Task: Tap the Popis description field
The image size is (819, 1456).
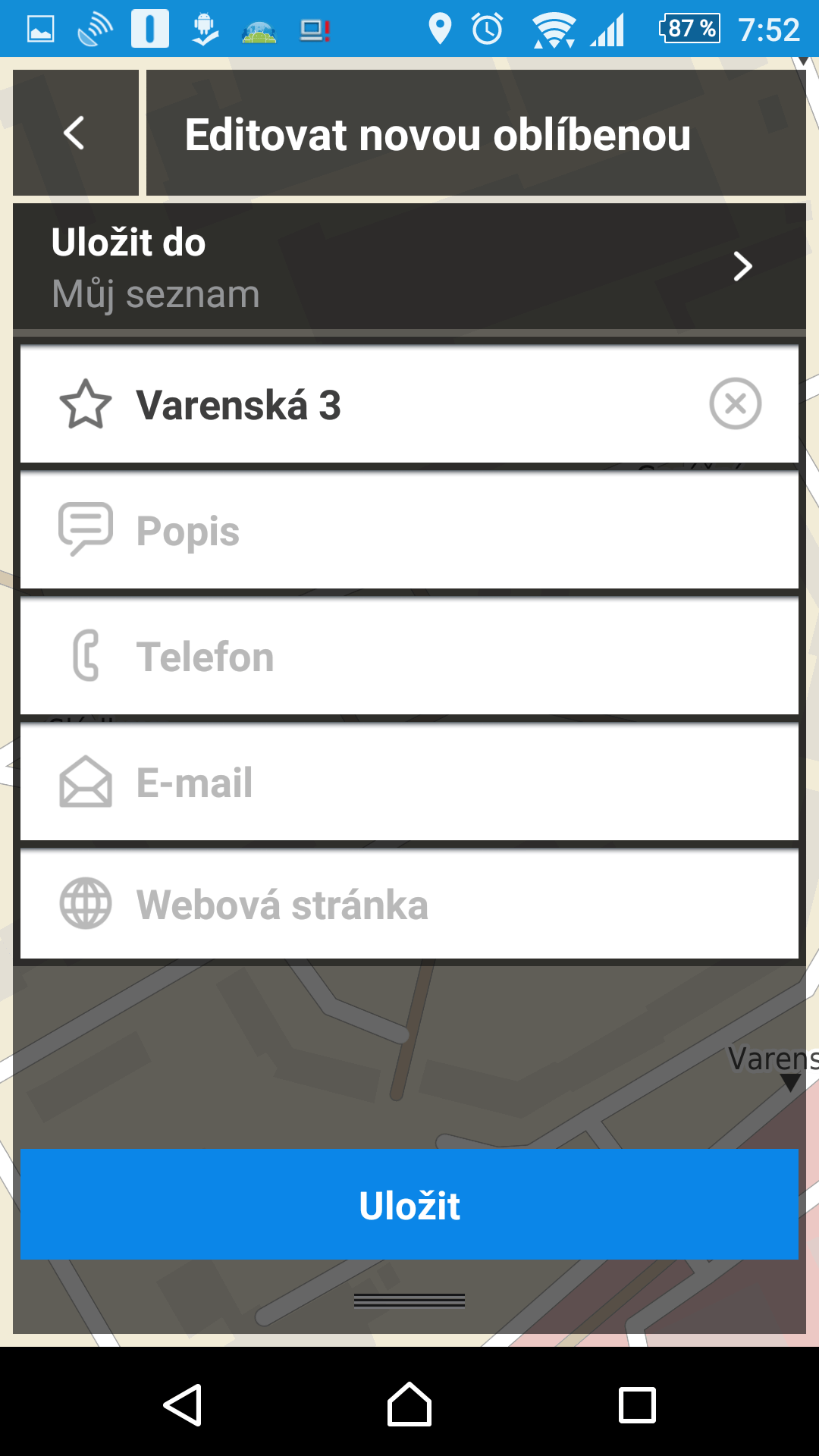Action: point(409,530)
